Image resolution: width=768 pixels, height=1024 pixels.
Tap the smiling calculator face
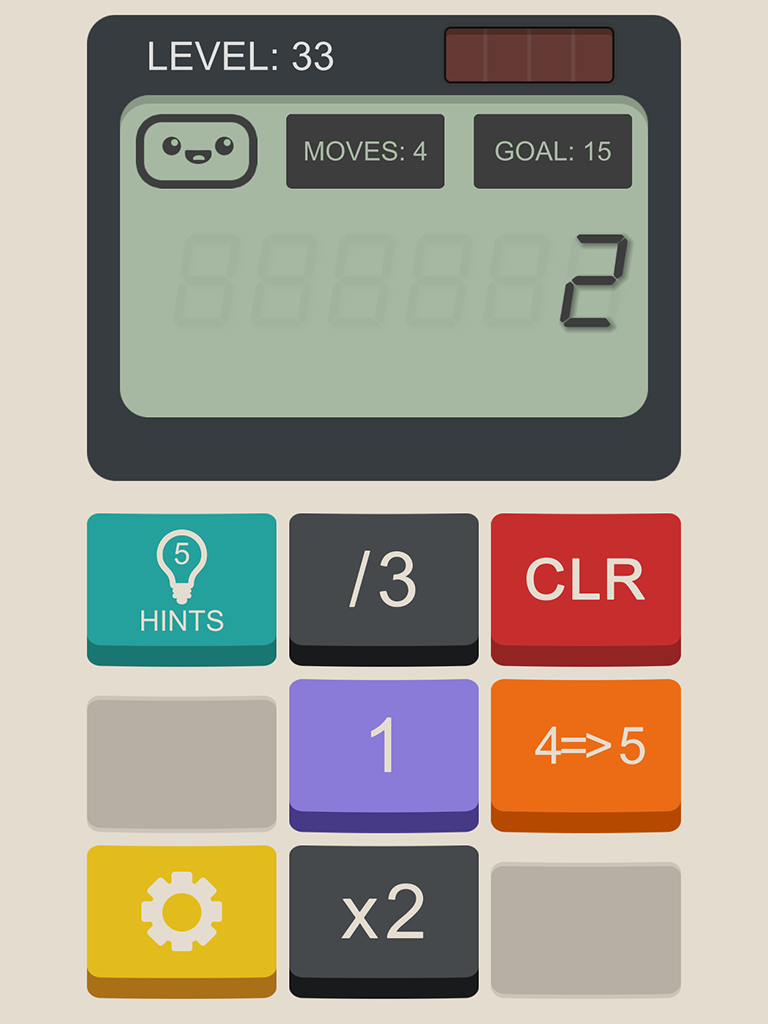(x=194, y=152)
